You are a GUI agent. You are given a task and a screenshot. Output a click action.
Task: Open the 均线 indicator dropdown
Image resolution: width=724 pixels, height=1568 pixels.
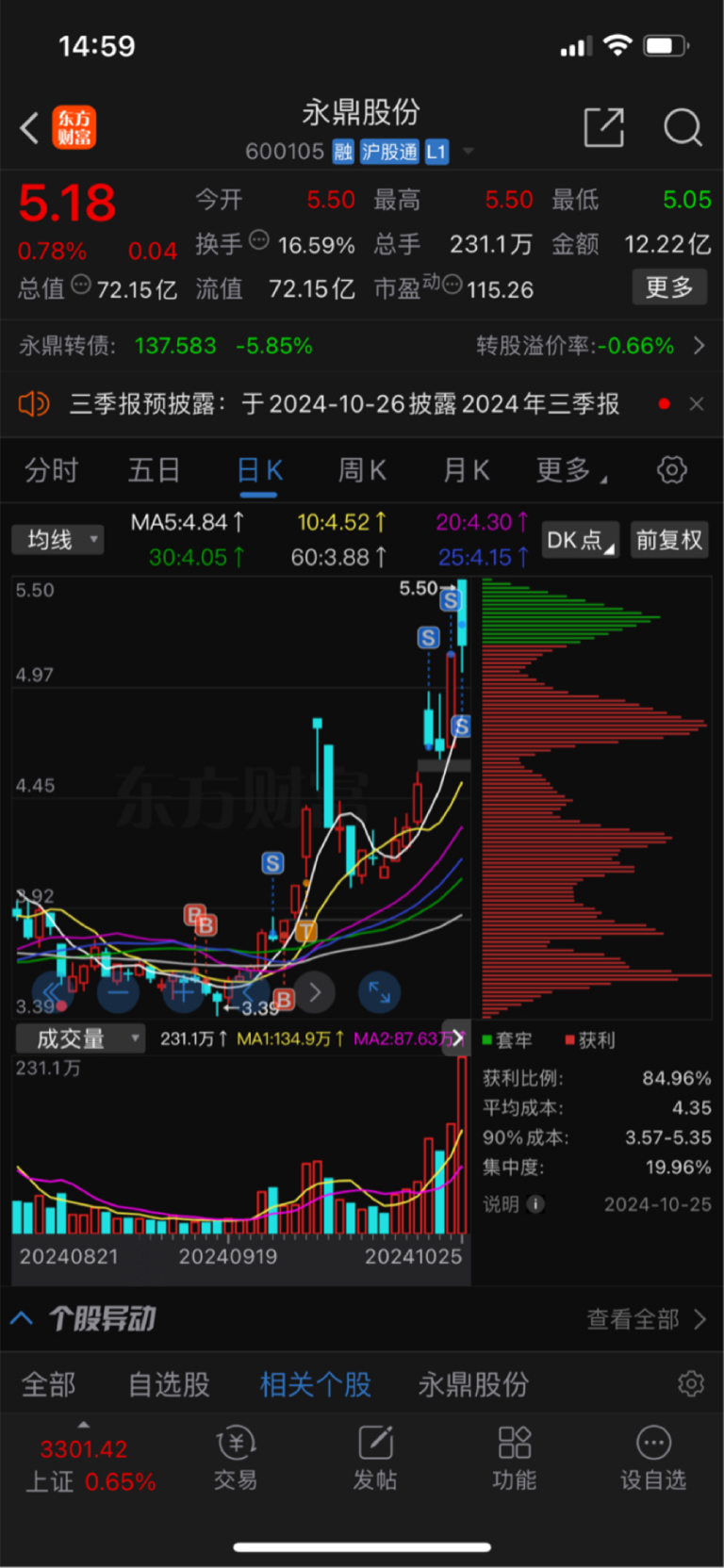click(58, 540)
